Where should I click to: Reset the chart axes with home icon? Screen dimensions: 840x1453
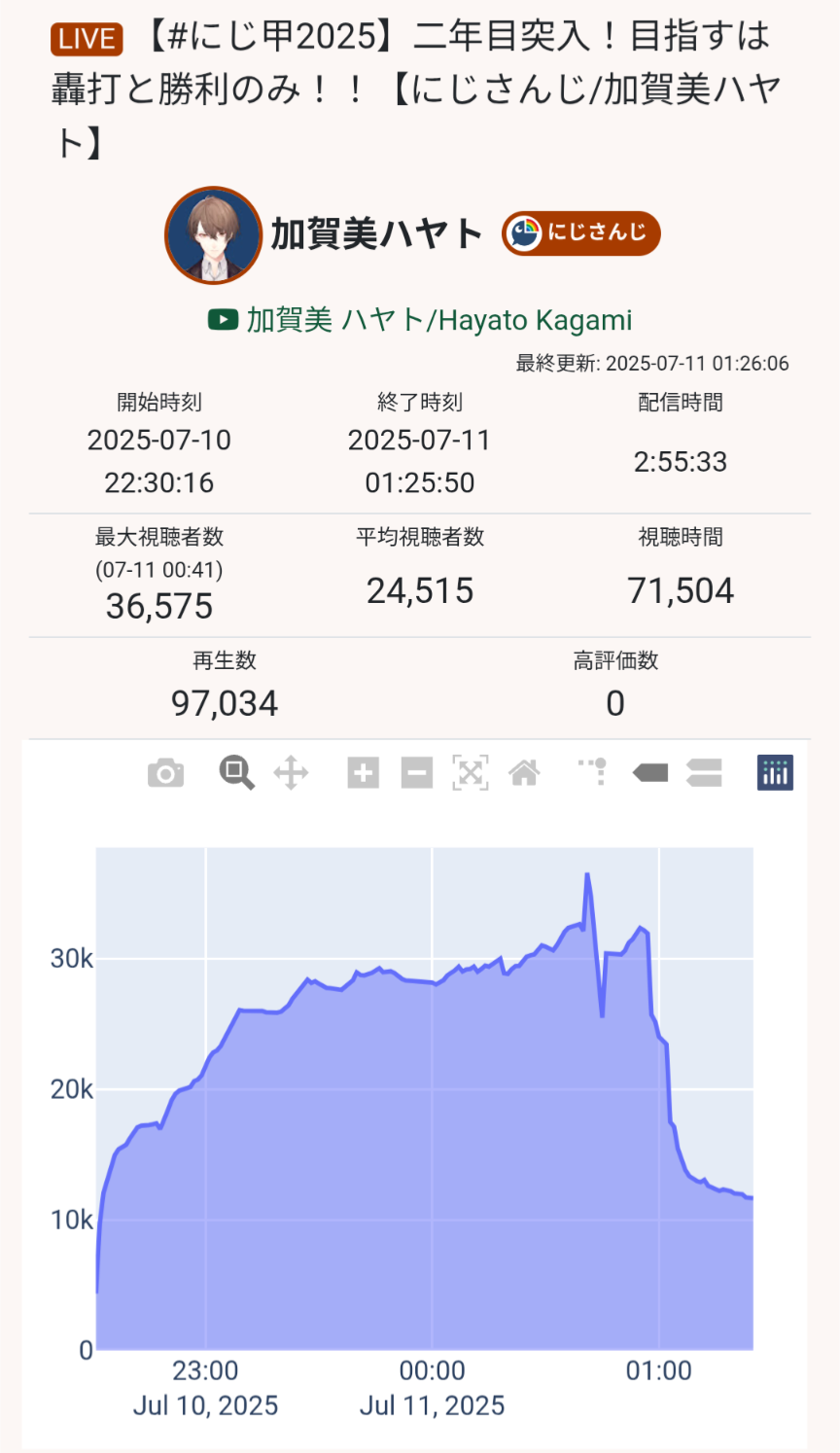click(524, 773)
